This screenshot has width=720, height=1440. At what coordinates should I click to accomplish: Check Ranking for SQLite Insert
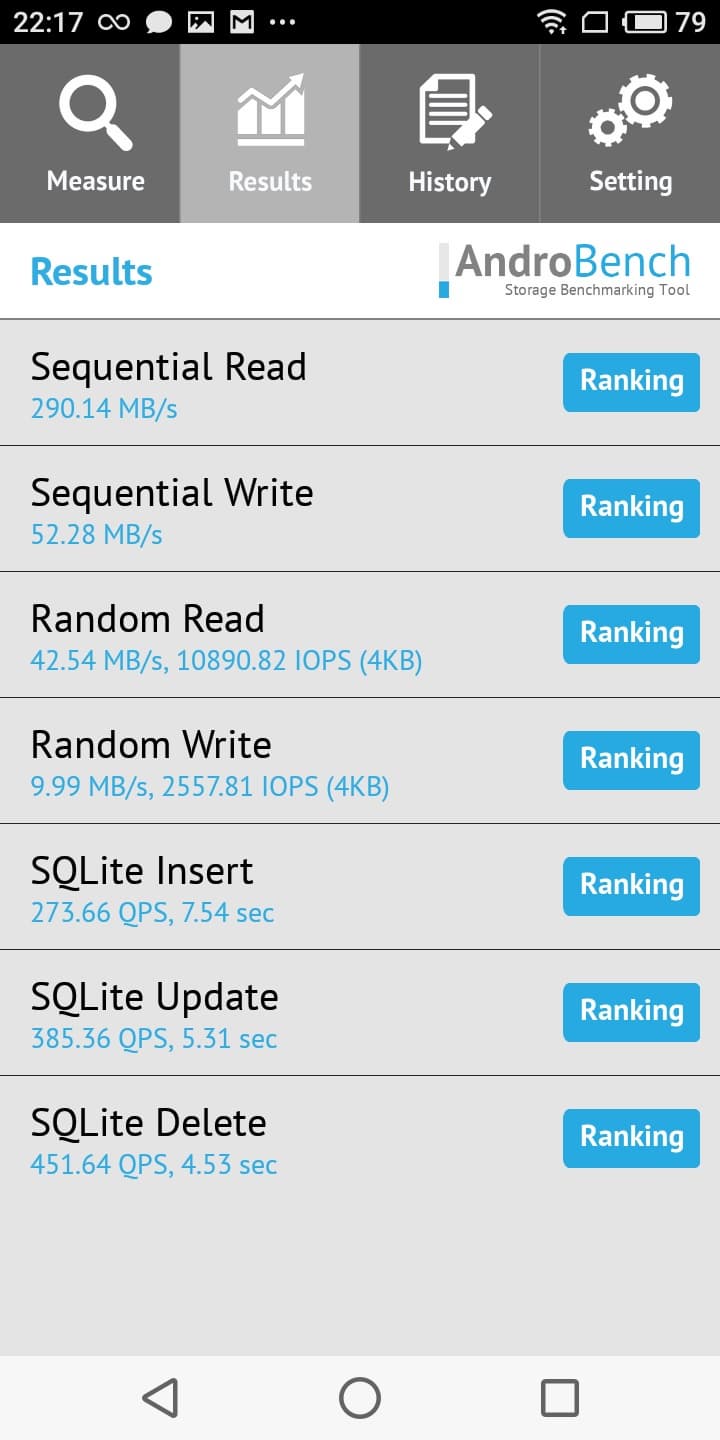(x=631, y=885)
